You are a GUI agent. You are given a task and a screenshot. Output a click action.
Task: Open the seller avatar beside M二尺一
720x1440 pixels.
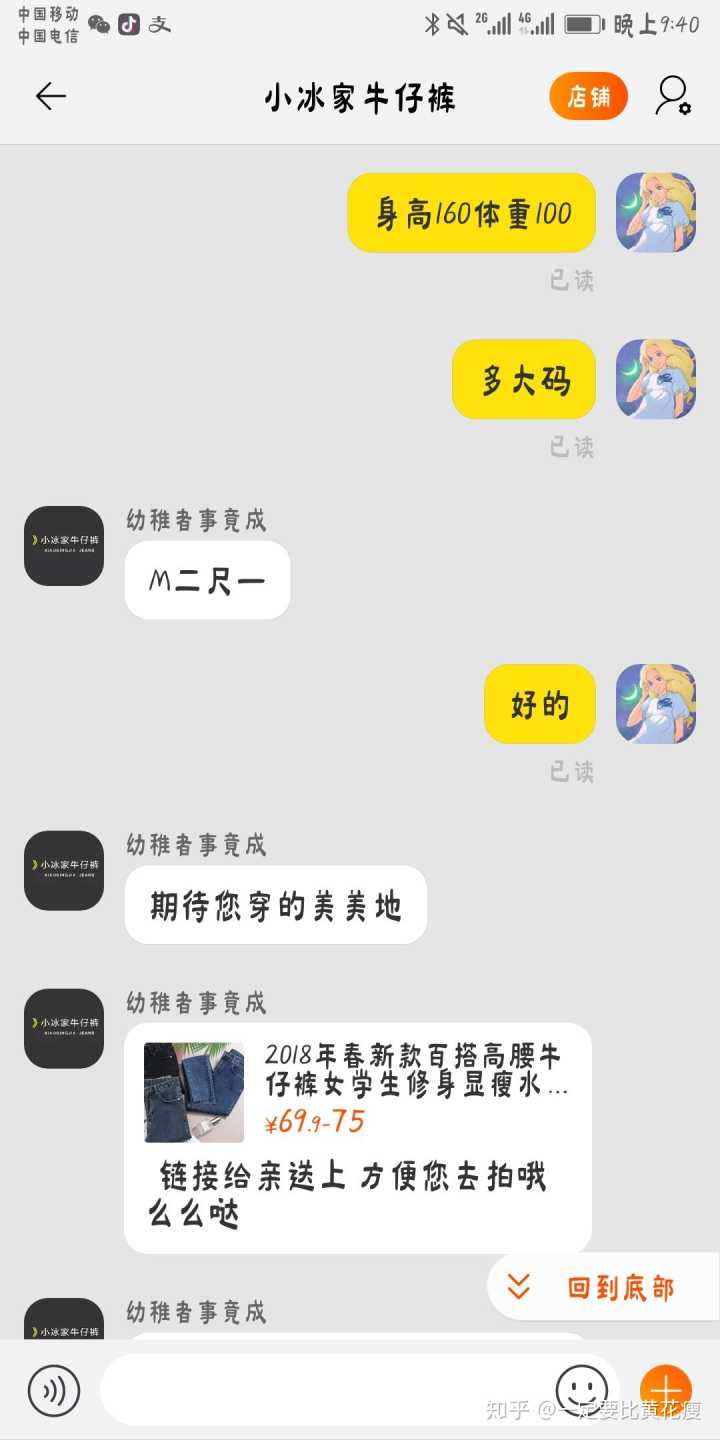[x=64, y=546]
